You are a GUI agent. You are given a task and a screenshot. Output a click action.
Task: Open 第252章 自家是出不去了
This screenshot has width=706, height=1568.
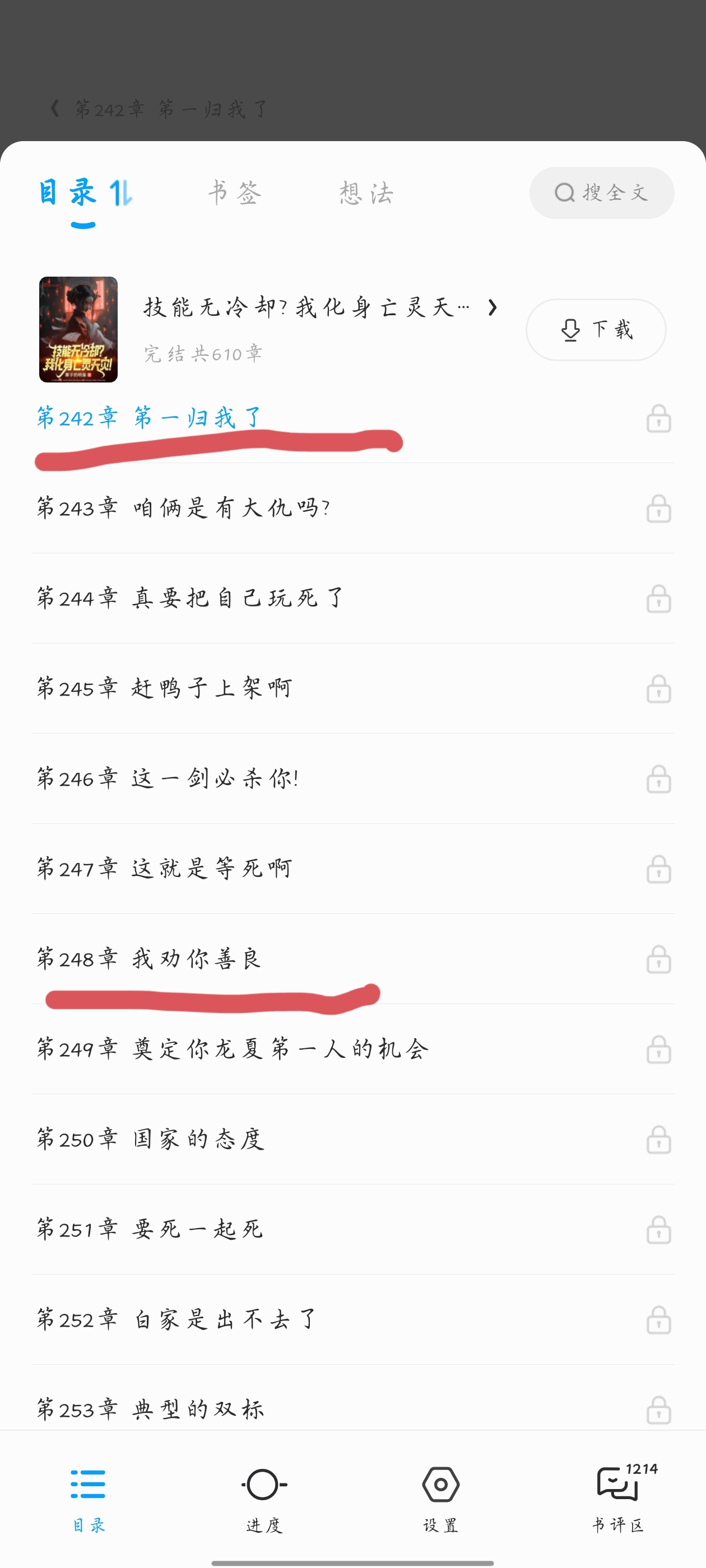tap(176, 1319)
